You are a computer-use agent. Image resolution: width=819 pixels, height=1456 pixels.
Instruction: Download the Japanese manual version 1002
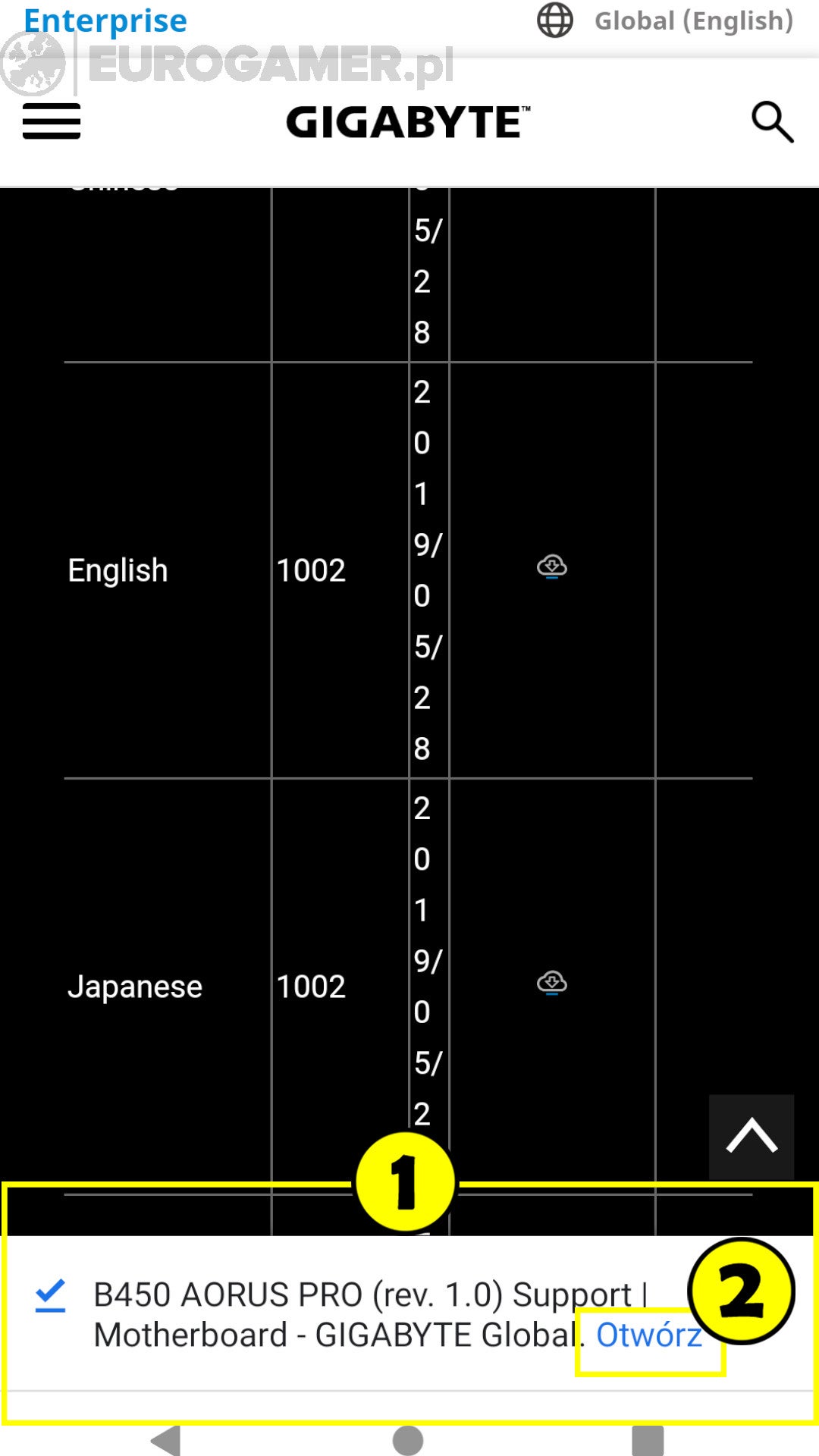(552, 983)
